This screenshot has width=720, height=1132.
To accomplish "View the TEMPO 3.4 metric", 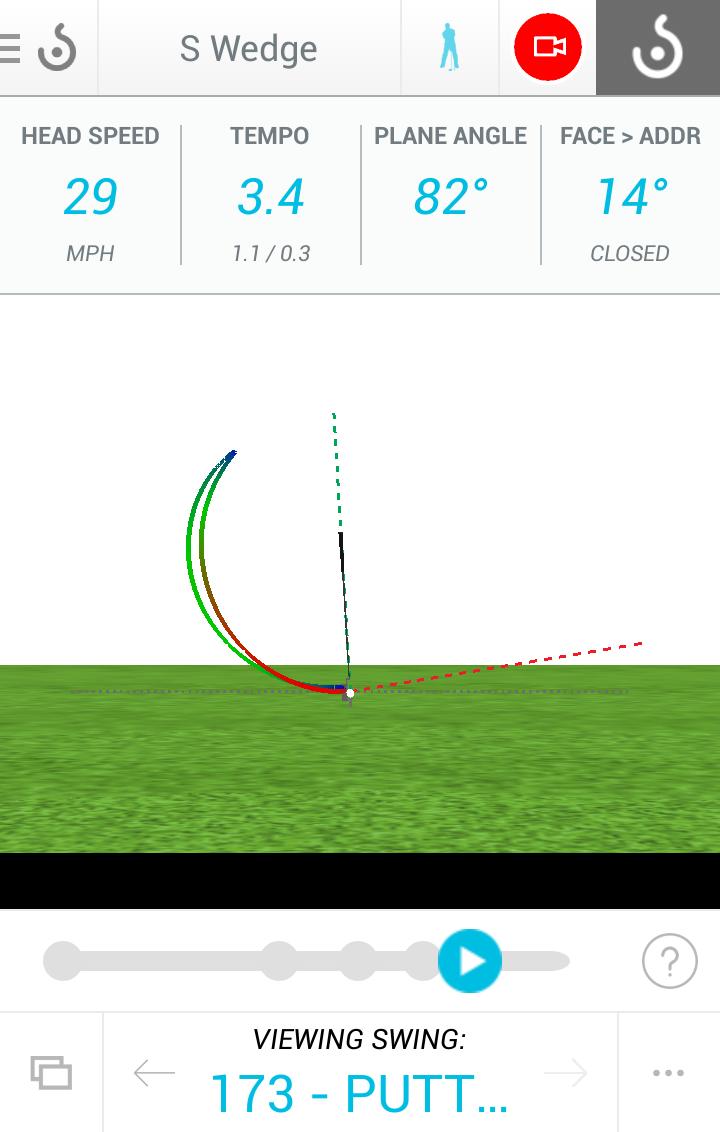I will pyautogui.click(x=269, y=193).
